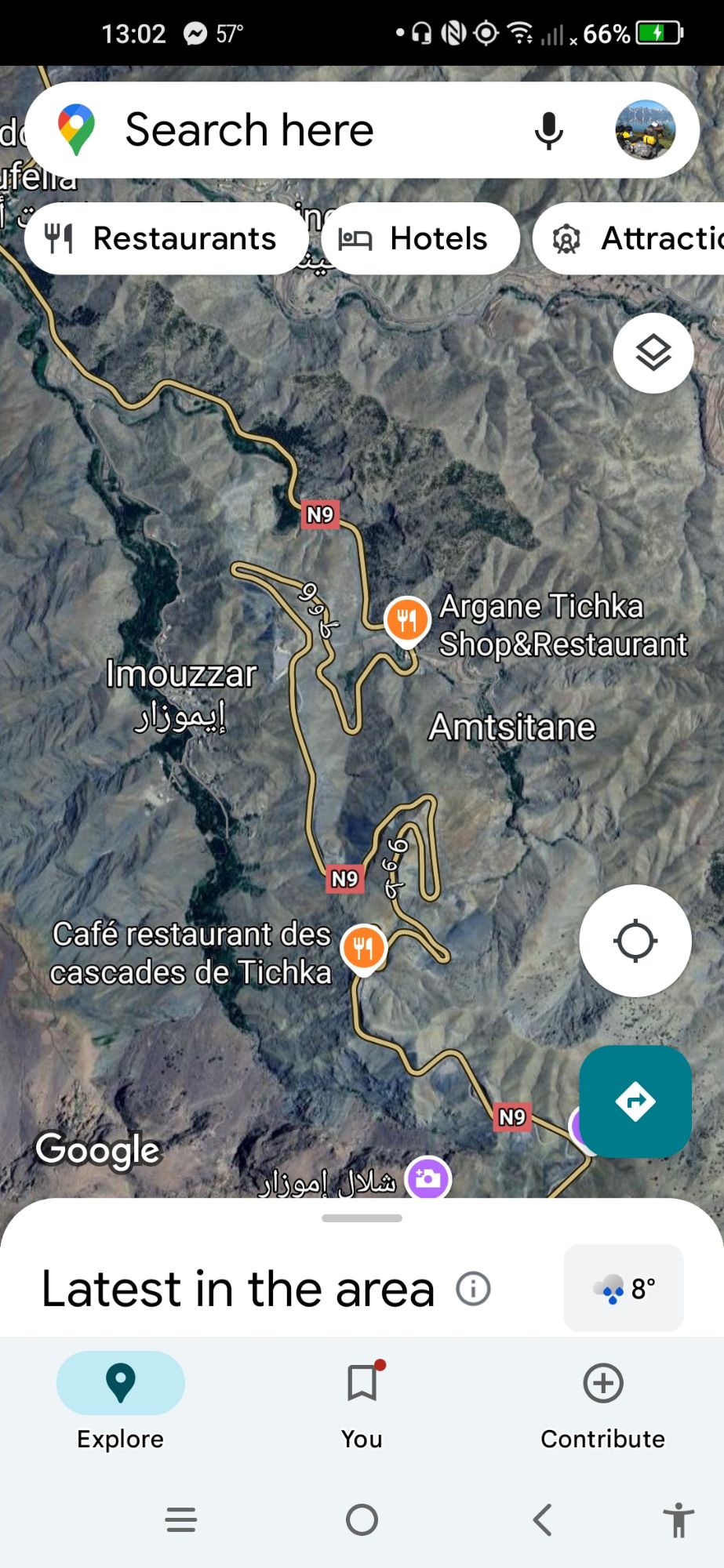Start voice search with the microphone
Screen dimensions: 724x1568
coord(548,130)
